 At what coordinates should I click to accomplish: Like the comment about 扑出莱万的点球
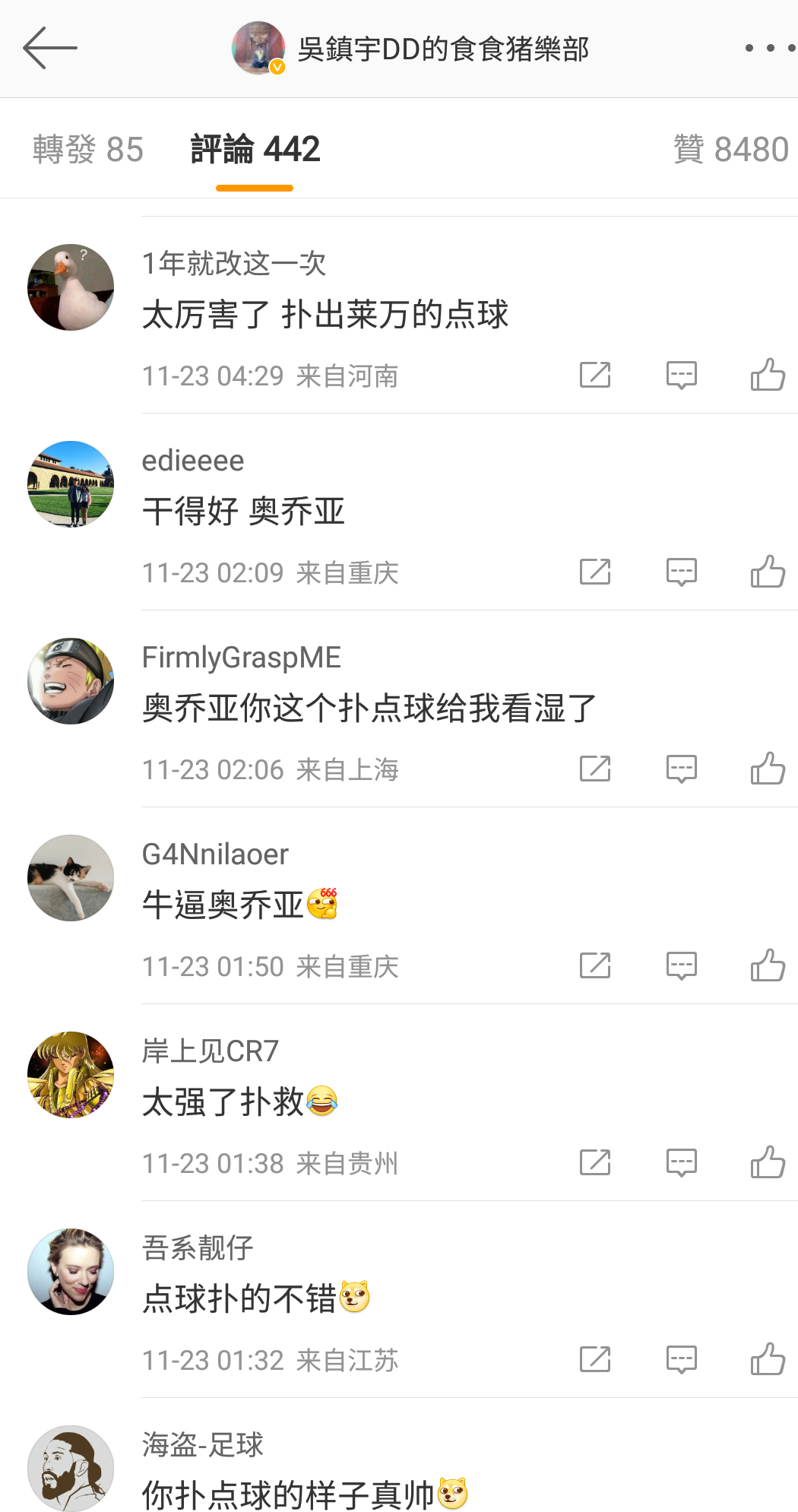pyautogui.click(x=771, y=375)
